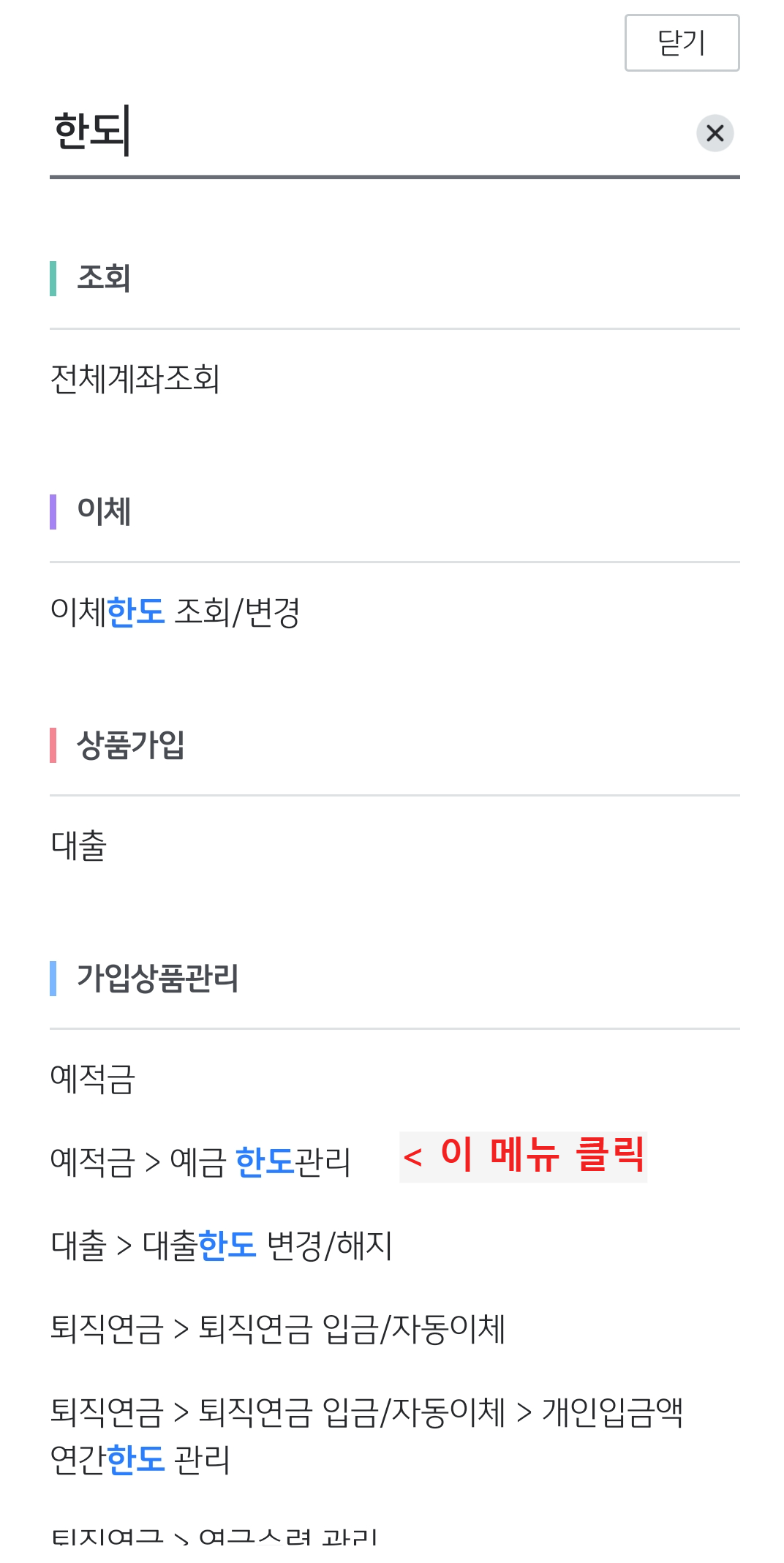Click the purple bar beside 이체

coord(53,511)
